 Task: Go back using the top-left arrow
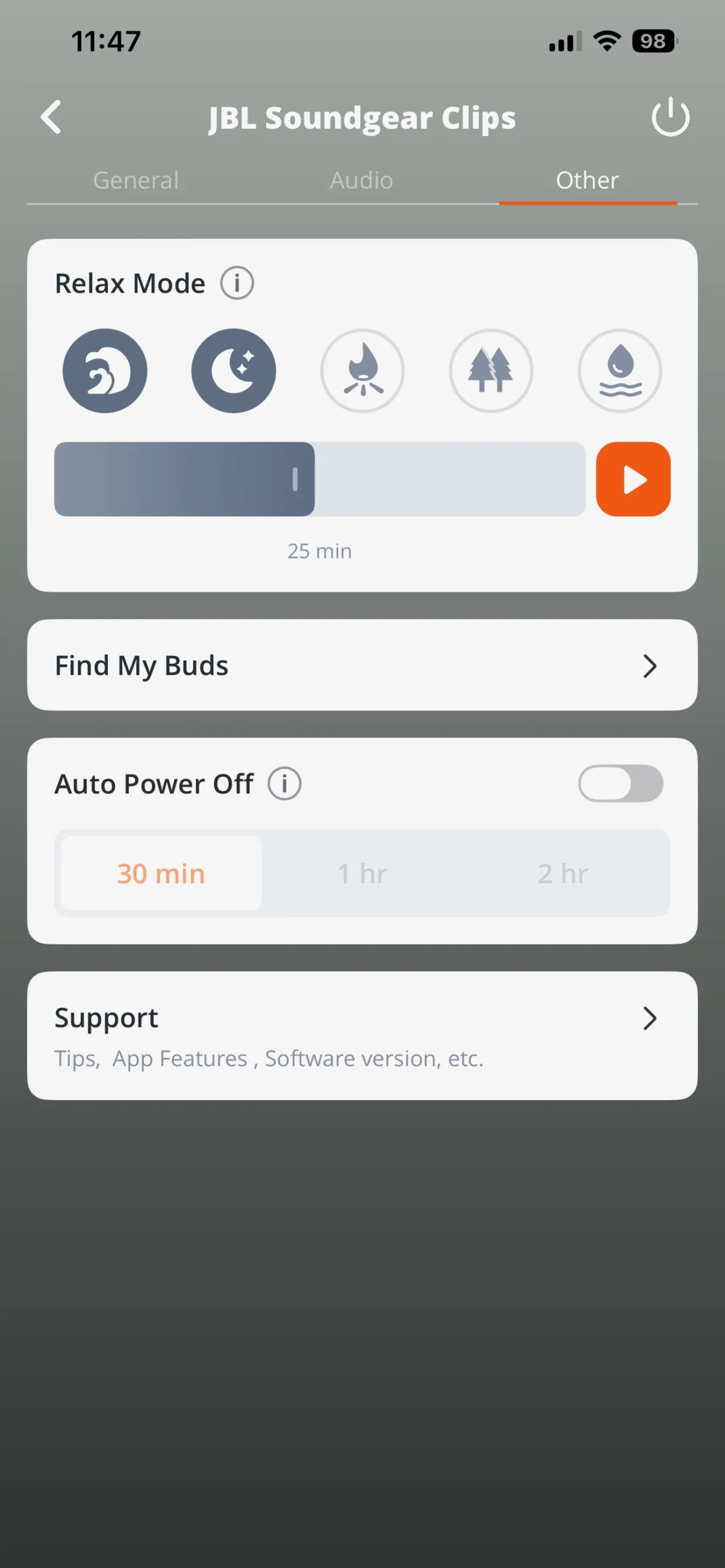51,117
